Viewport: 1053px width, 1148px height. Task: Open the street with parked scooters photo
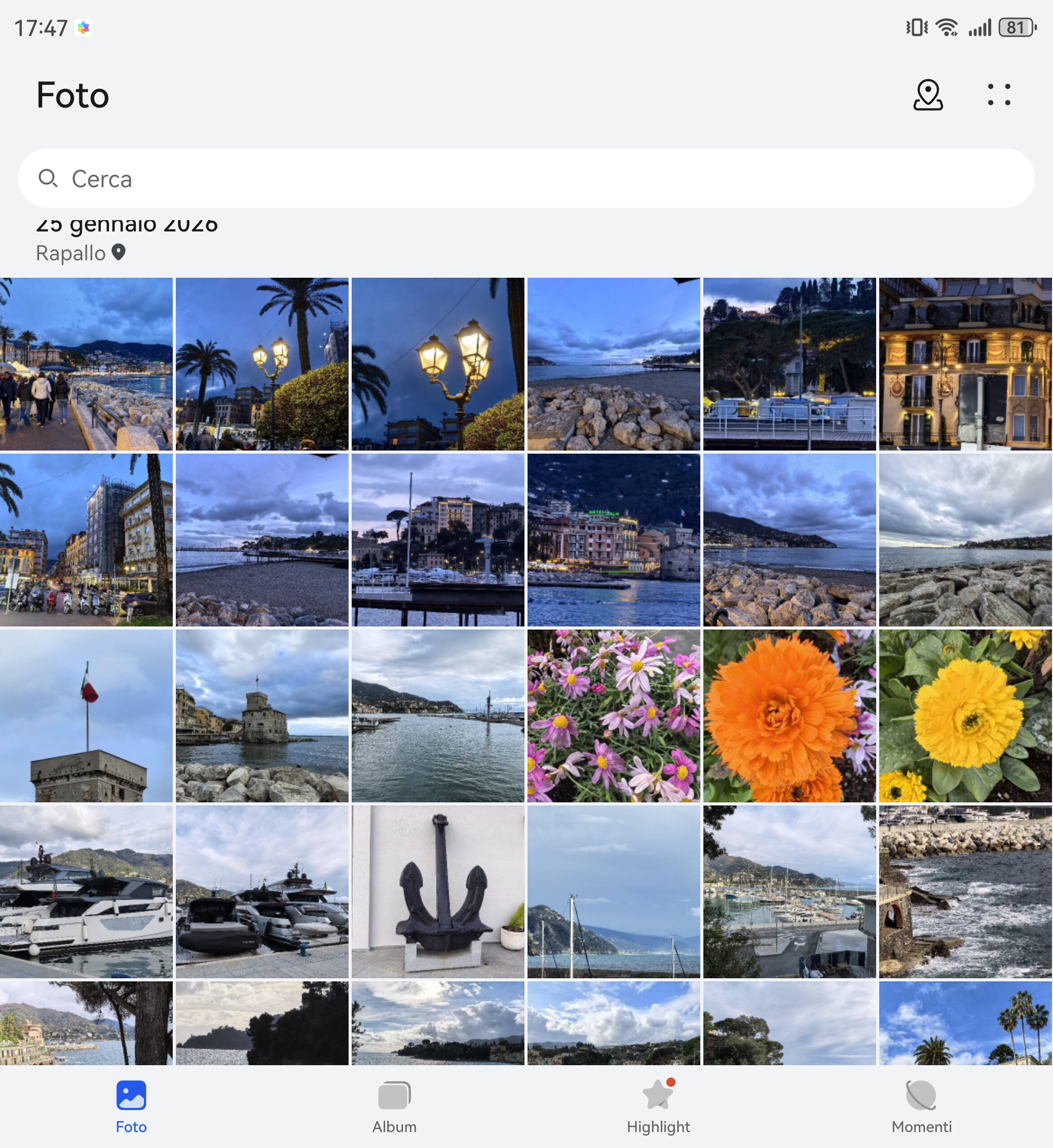[x=86, y=540]
